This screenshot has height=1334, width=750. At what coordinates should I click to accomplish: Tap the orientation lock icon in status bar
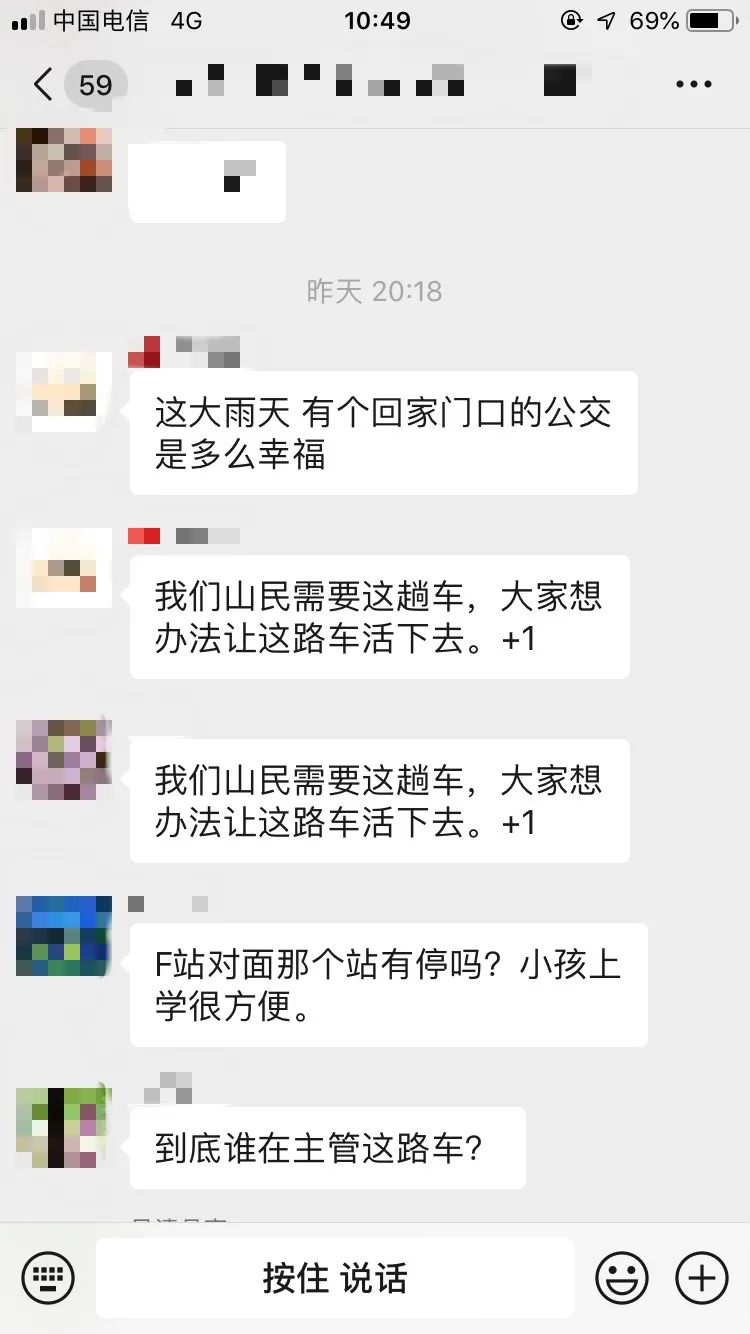pos(570,19)
